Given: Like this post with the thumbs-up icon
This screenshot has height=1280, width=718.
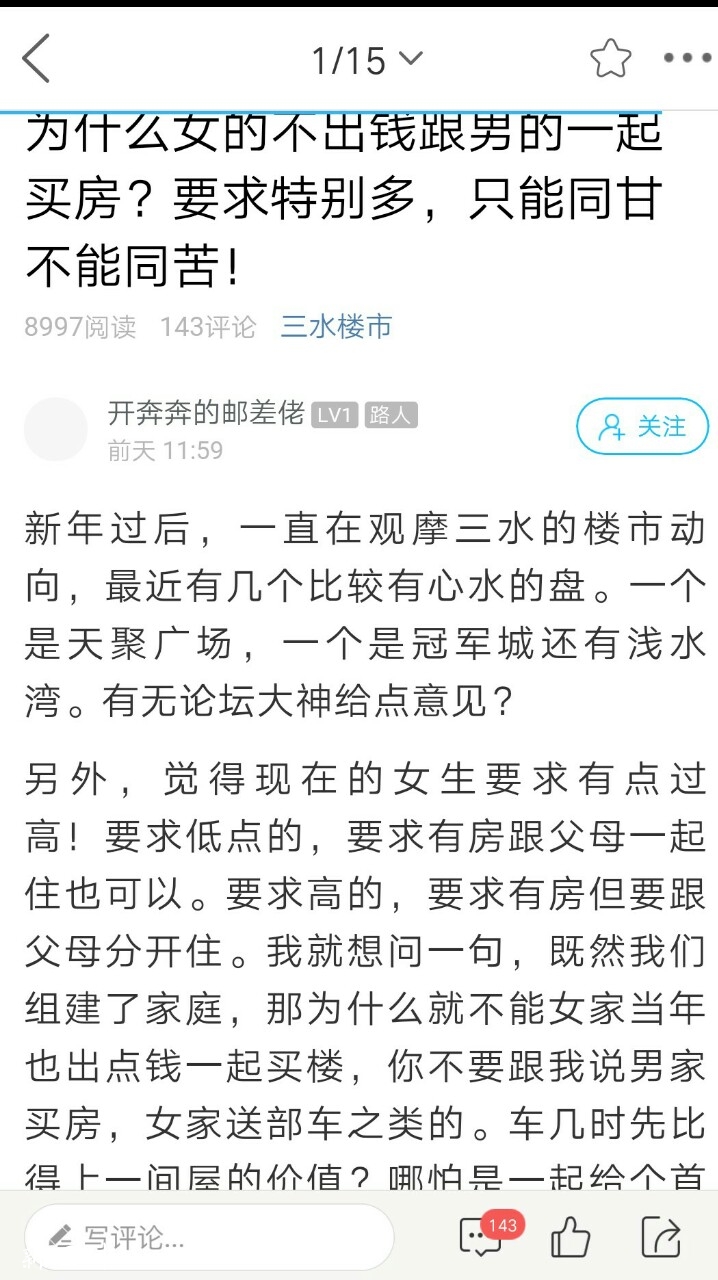Looking at the screenshot, I should click(570, 1238).
